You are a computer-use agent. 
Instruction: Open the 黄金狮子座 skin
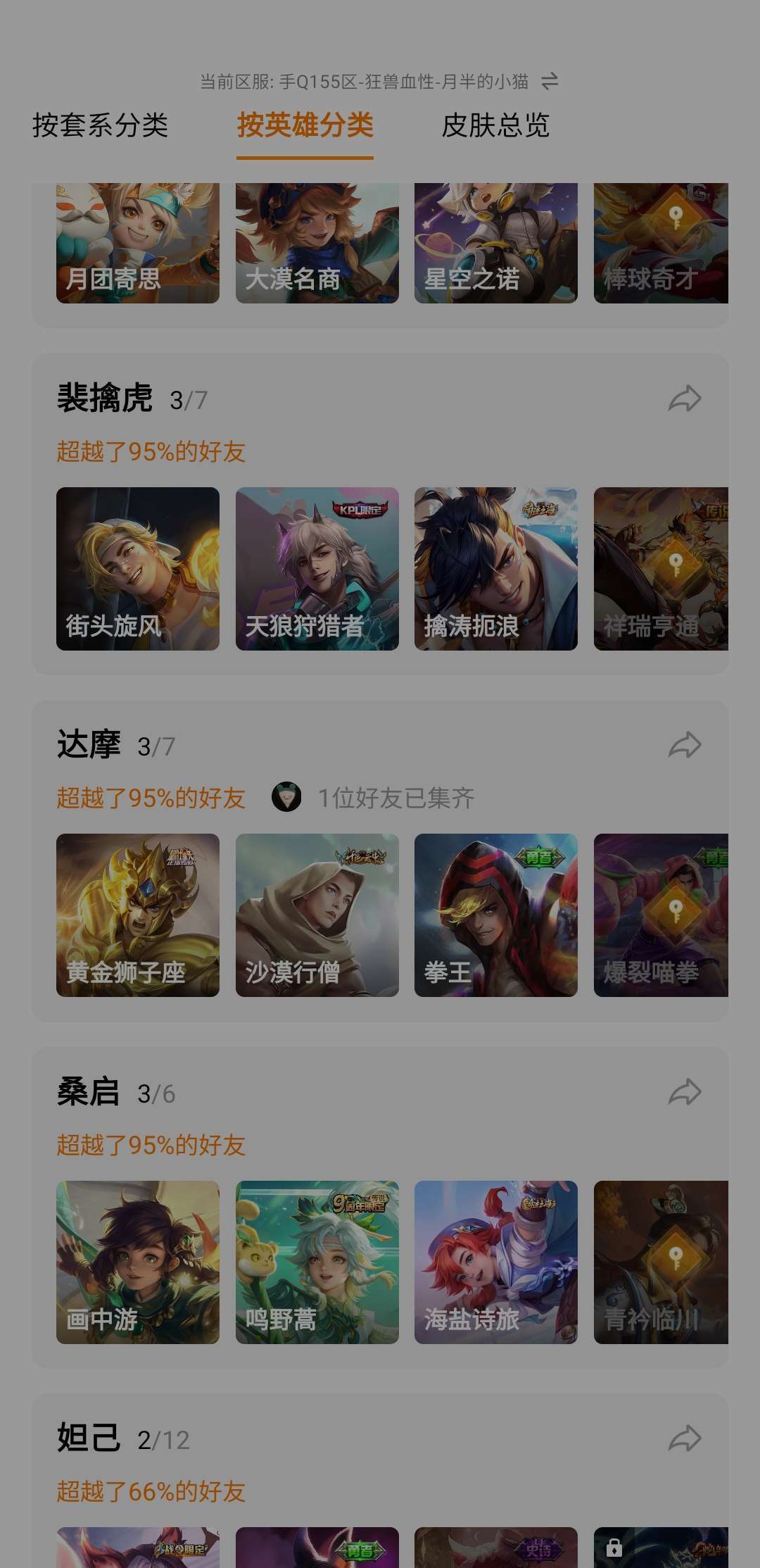pos(138,915)
